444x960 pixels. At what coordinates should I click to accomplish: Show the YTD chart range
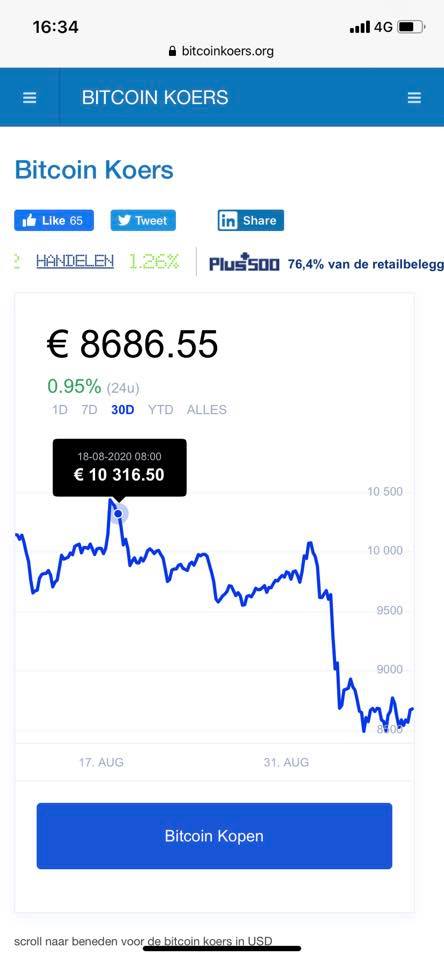(160, 410)
